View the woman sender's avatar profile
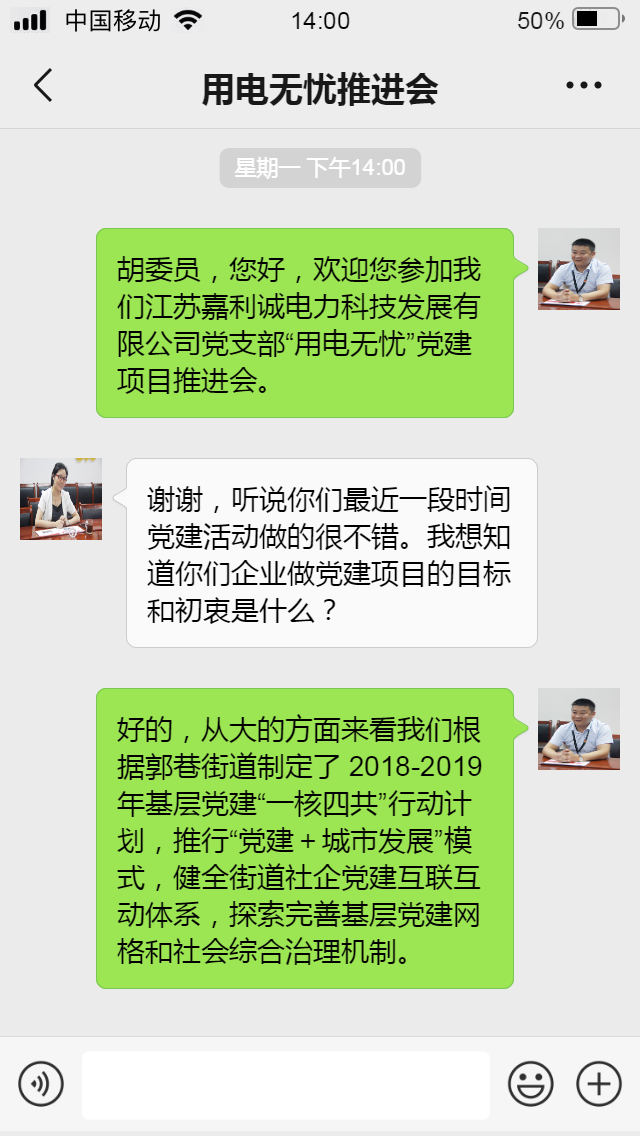 click(x=61, y=498)
